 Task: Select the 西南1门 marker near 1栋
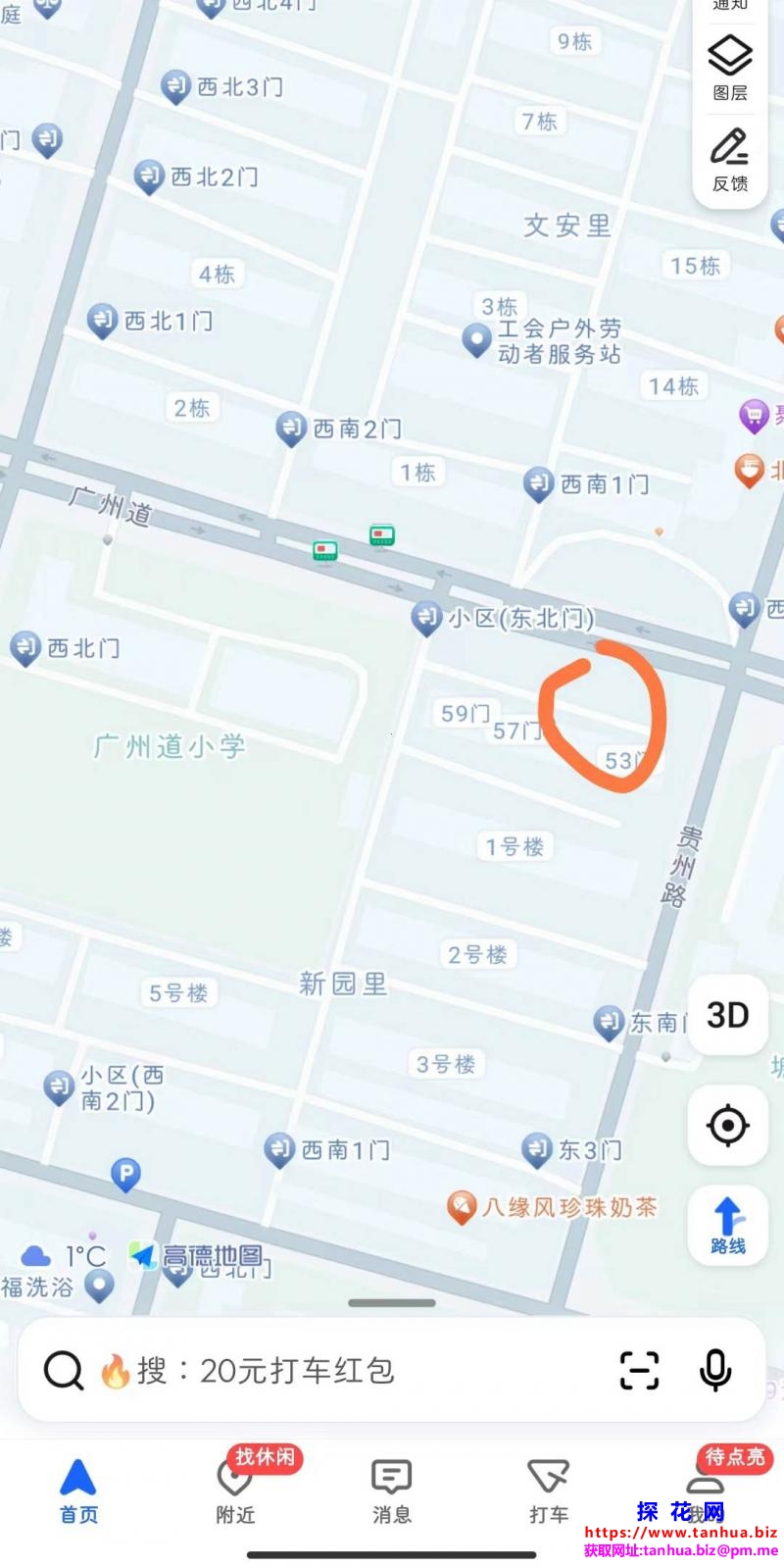(538, 483)
